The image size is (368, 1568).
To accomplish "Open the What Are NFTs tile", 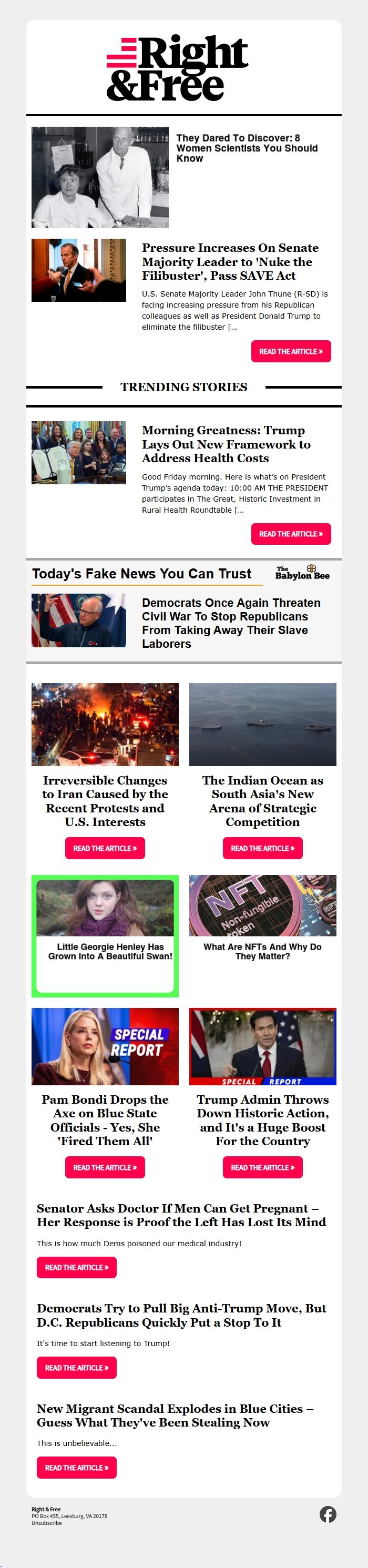I will pyautogui.click(x=262, y=919).
